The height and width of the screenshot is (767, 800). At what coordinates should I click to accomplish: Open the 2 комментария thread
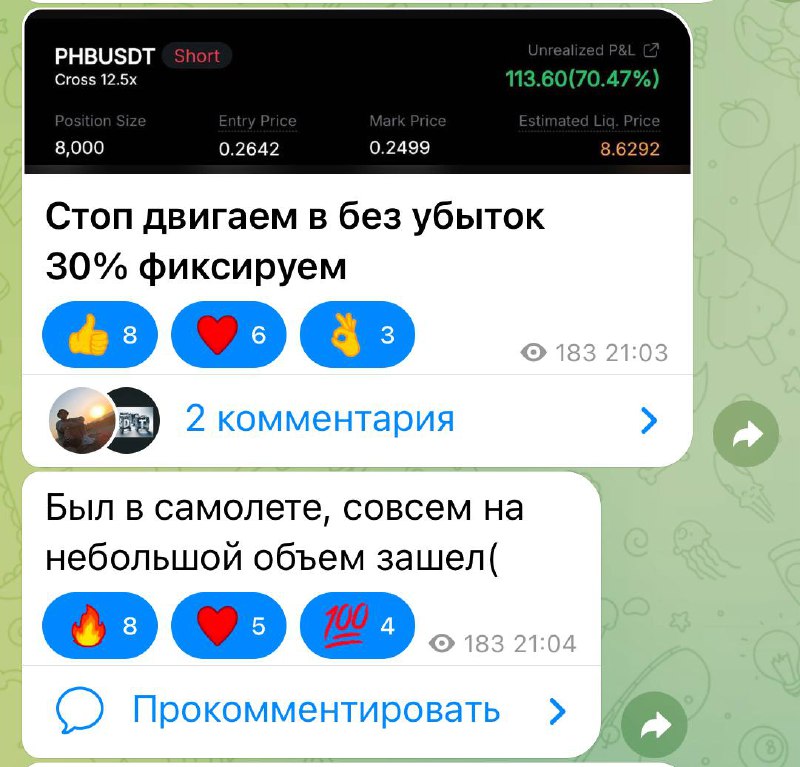320,420
